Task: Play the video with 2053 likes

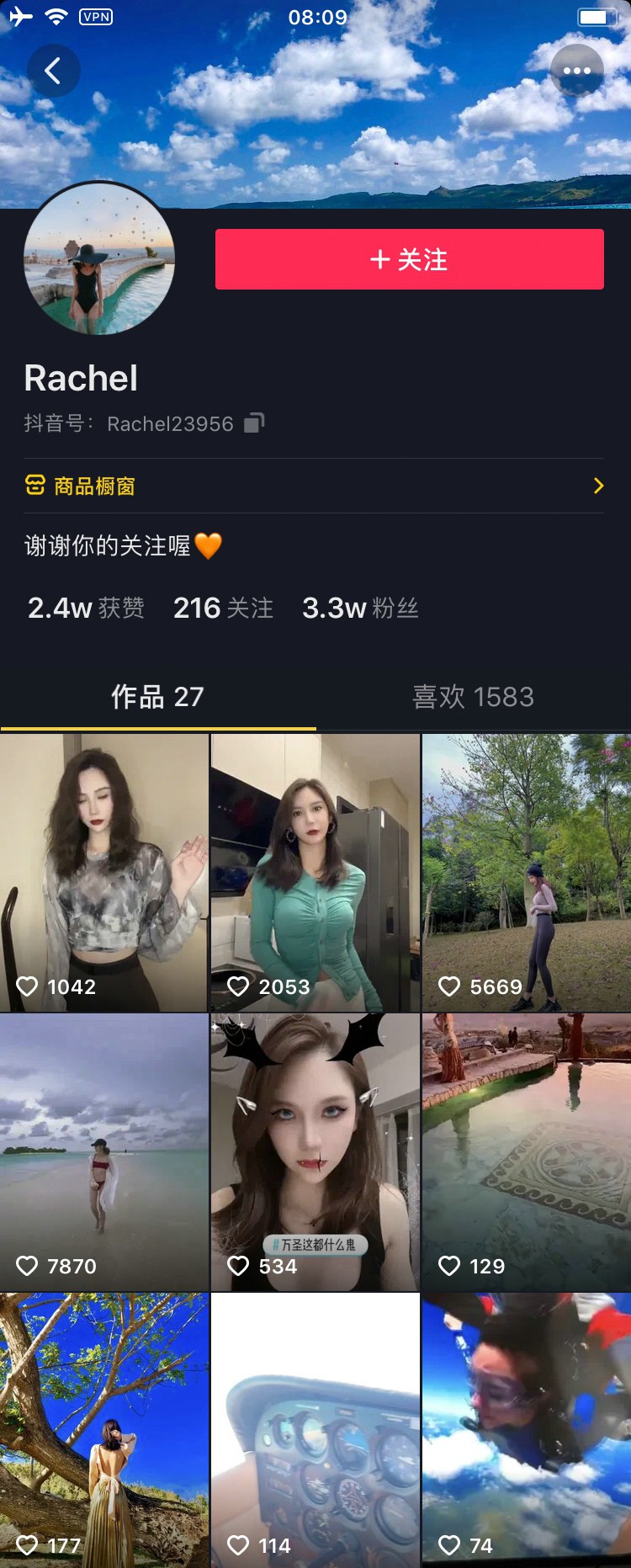Action: click(315, 872)
